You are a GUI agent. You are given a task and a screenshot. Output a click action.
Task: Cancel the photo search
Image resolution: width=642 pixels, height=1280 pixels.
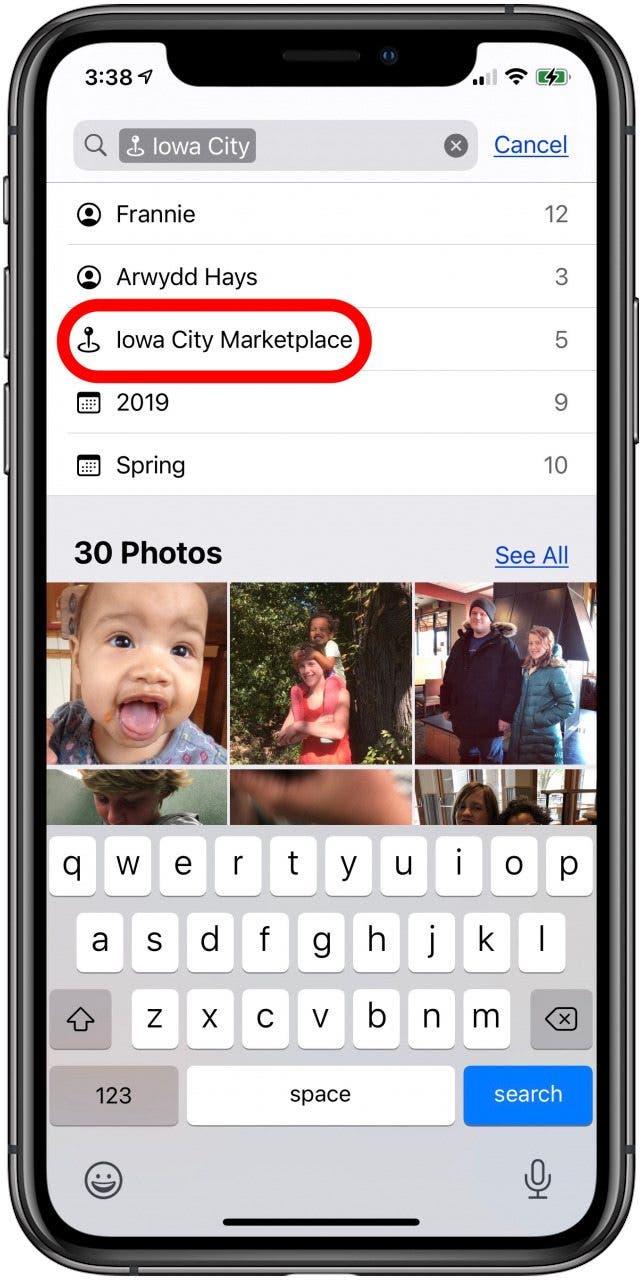(x=530, y=145)
